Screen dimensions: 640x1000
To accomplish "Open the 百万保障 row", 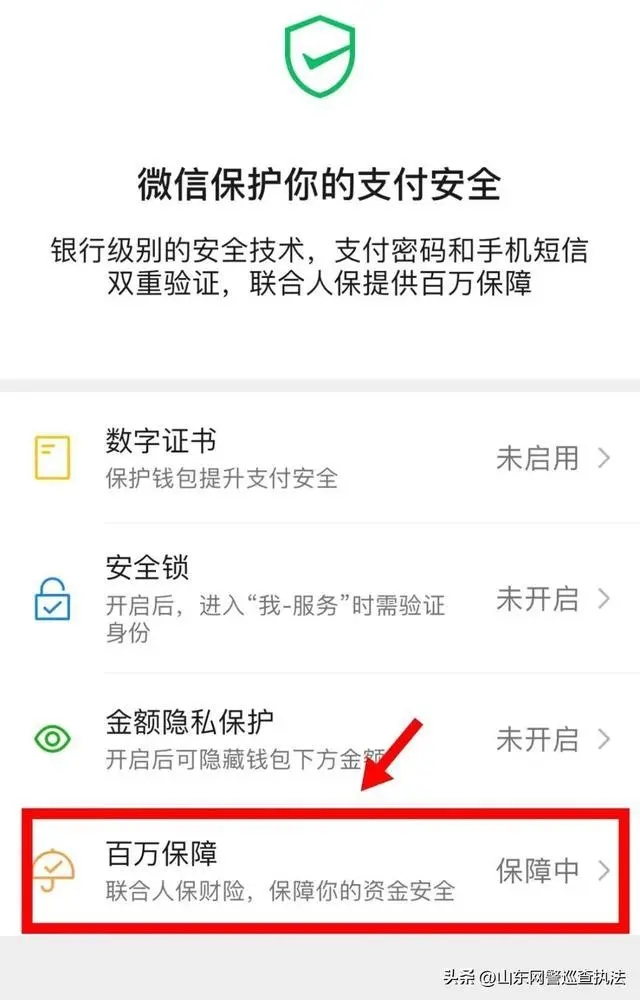I will coord(320,869).
